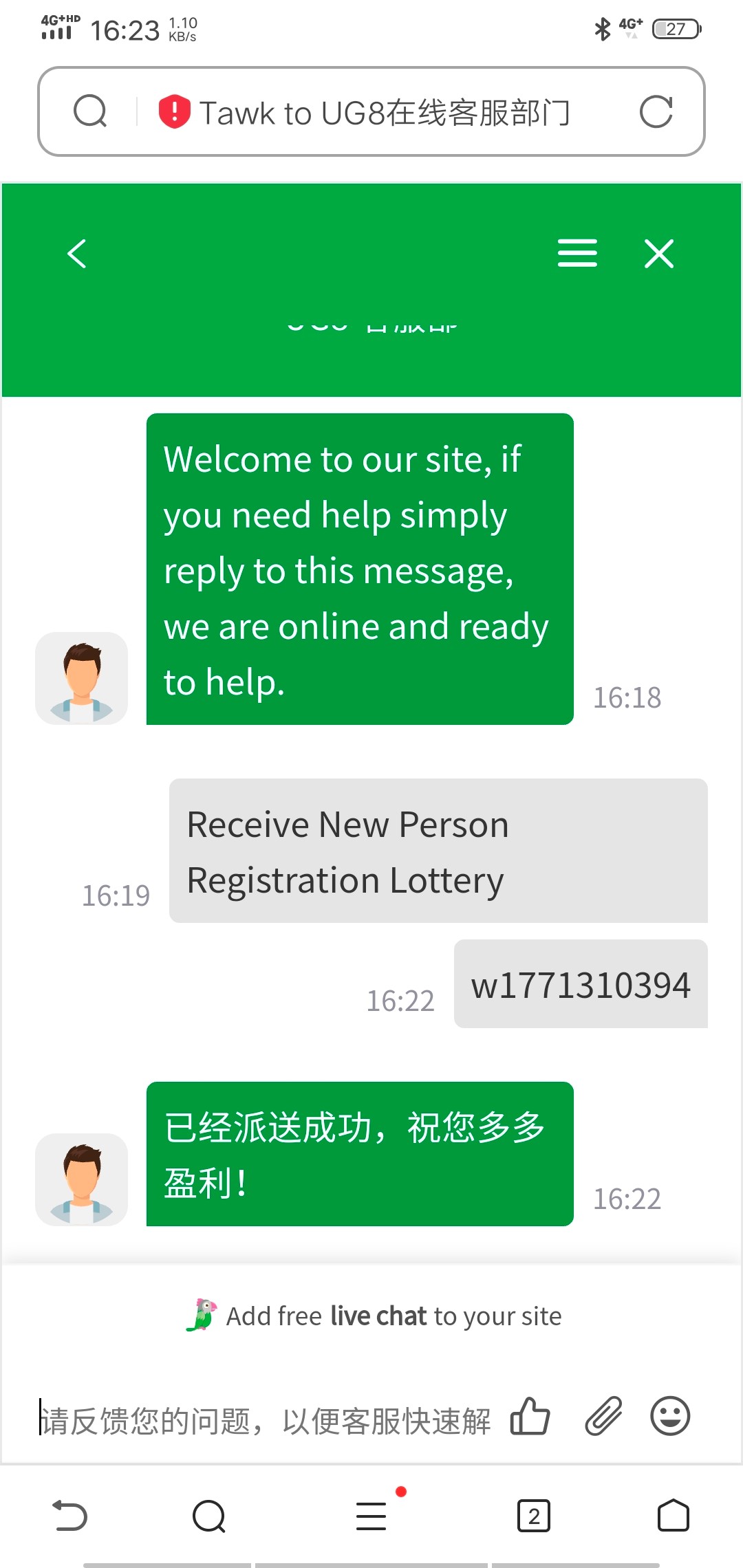
Task: Open the browser menu in bottom toolbar
Action: [x=371, y=1516]
